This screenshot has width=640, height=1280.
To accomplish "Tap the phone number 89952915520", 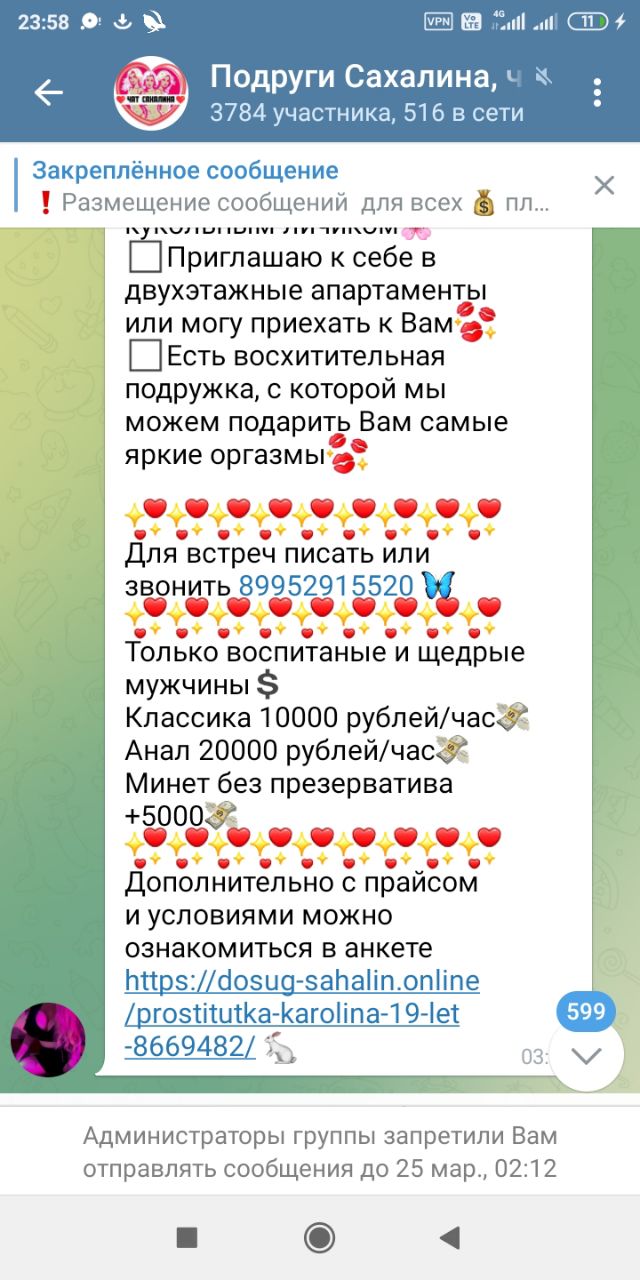I will point(326,585).
